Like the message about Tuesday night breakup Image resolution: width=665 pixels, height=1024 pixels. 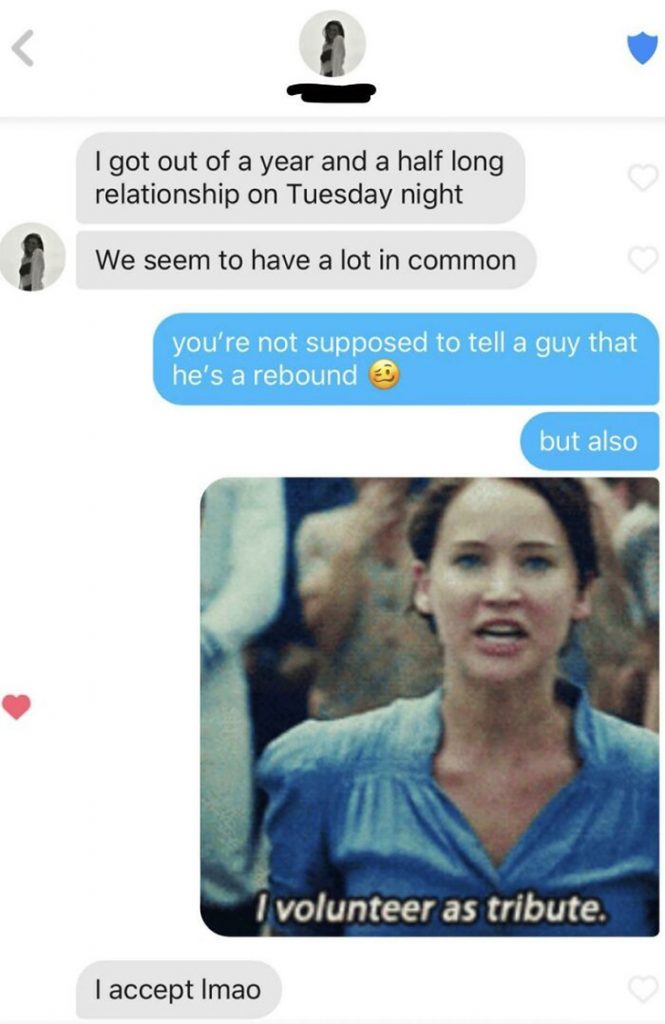(640, 178)
